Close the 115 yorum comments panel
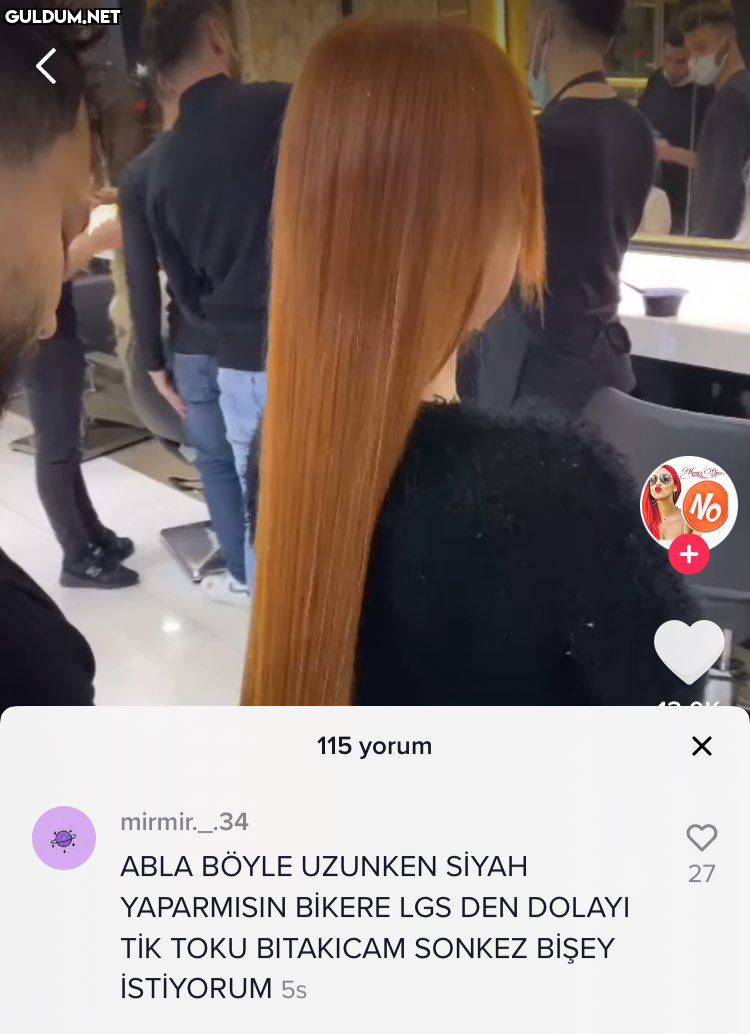The width and height of the screenshot is (750, 1034). tap(702, 746)
